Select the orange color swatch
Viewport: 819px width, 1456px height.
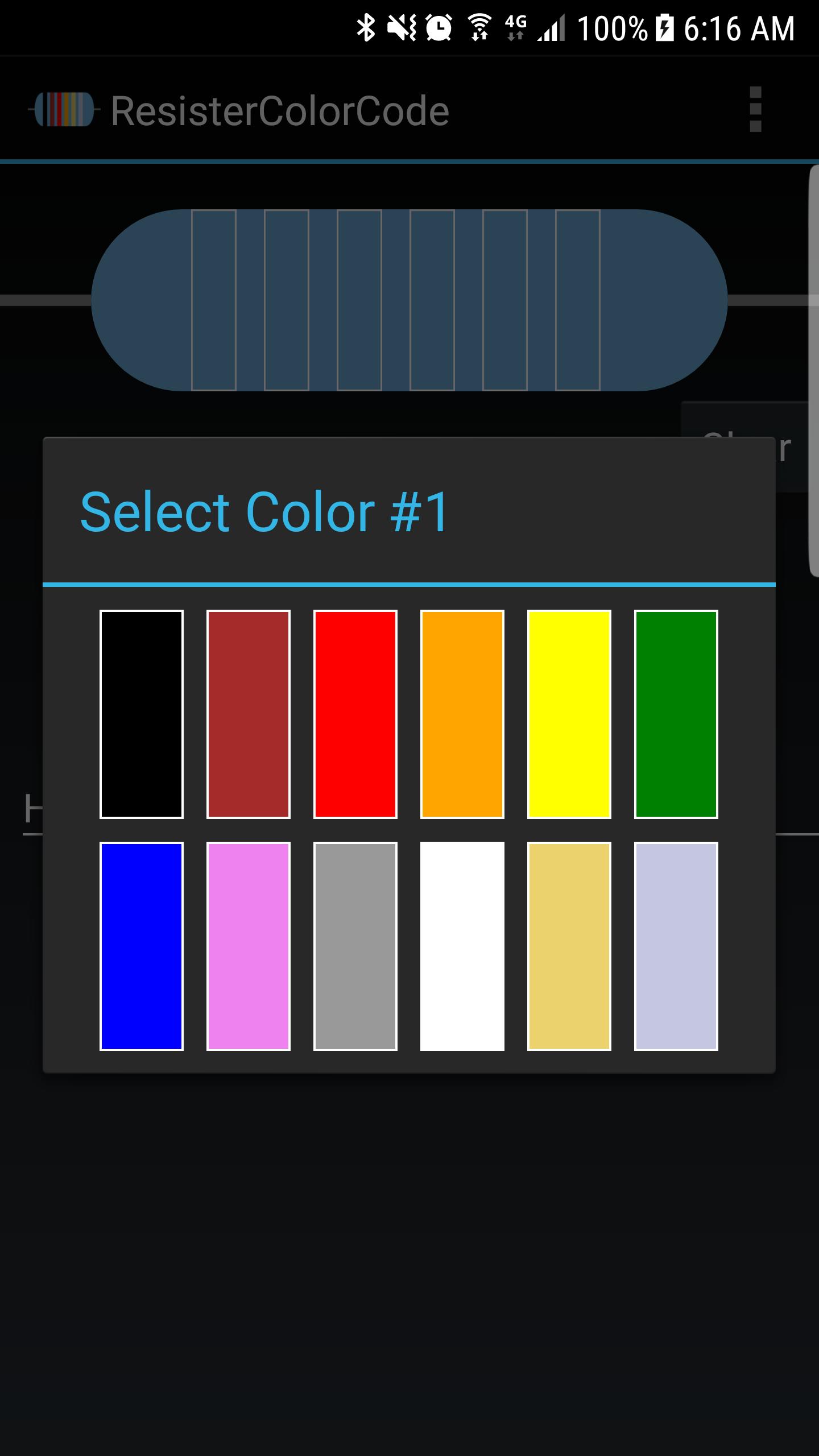coord(462,714)
